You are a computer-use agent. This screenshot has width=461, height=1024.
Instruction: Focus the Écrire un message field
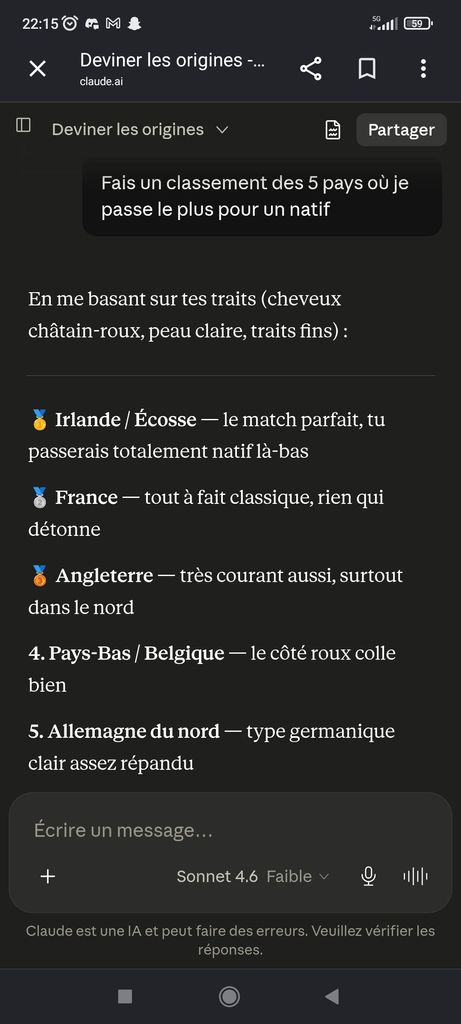click(x=230, y=830)
